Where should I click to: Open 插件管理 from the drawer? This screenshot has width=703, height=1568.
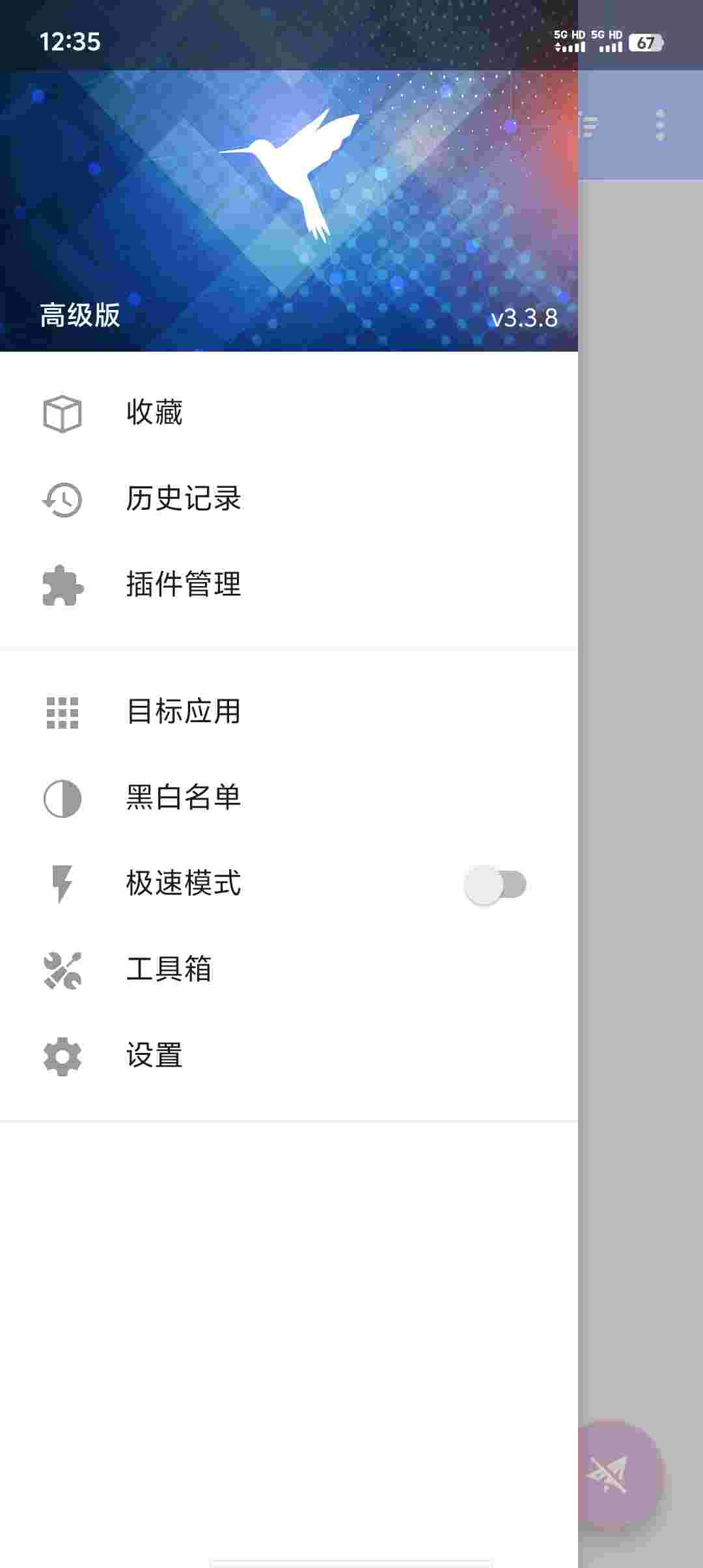click(184, 585)
